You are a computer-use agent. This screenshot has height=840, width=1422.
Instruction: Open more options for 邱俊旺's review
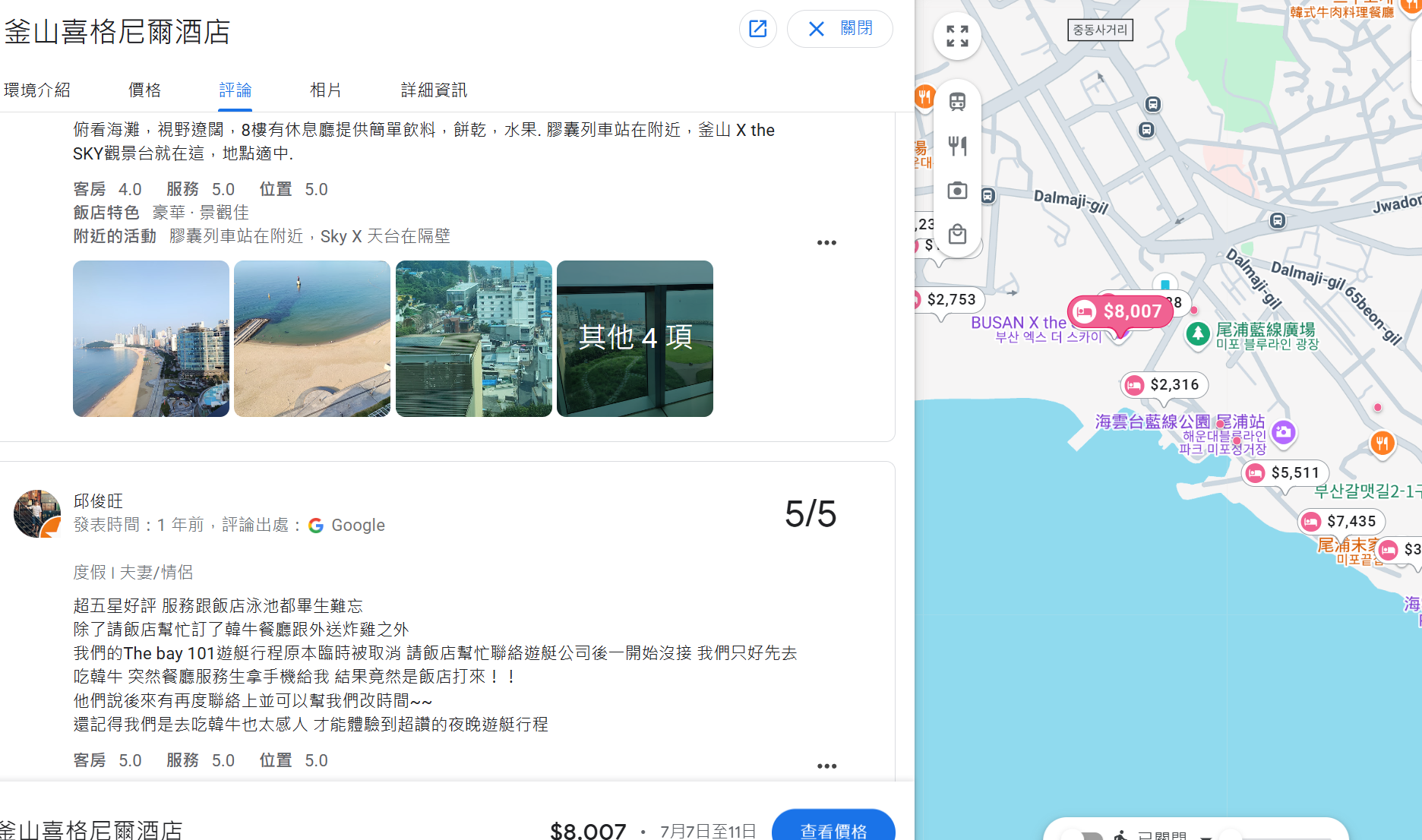click(x=826, y=766)
